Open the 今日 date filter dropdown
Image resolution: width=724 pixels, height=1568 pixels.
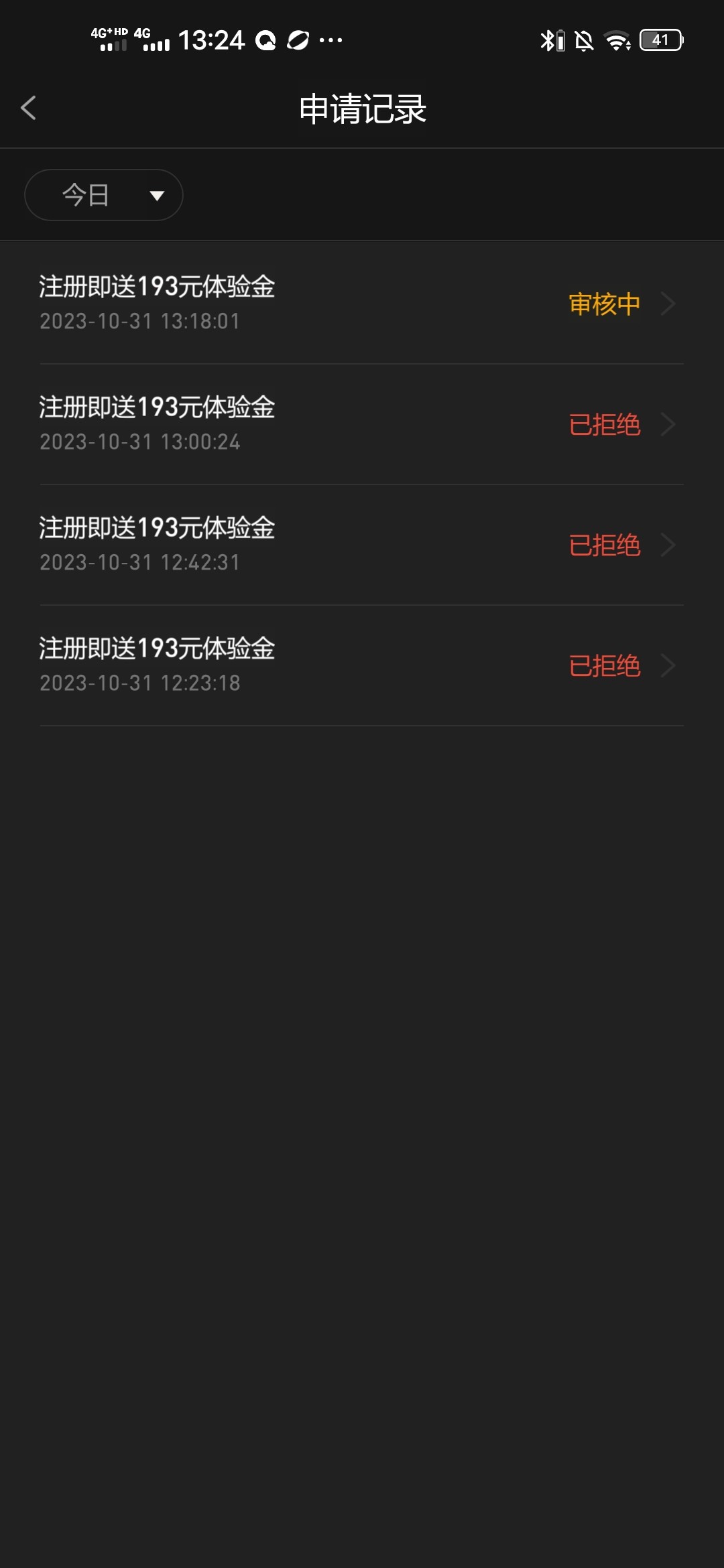point(103,194)
